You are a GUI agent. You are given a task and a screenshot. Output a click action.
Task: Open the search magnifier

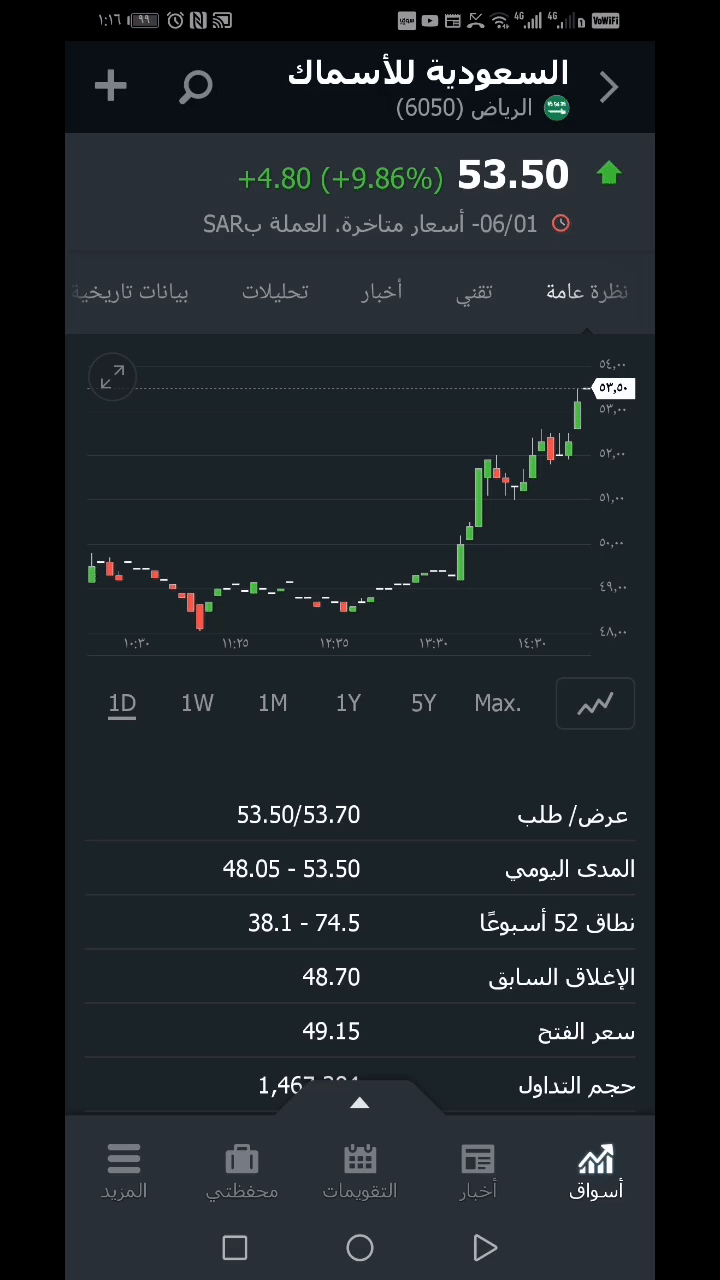coord(196,87)
